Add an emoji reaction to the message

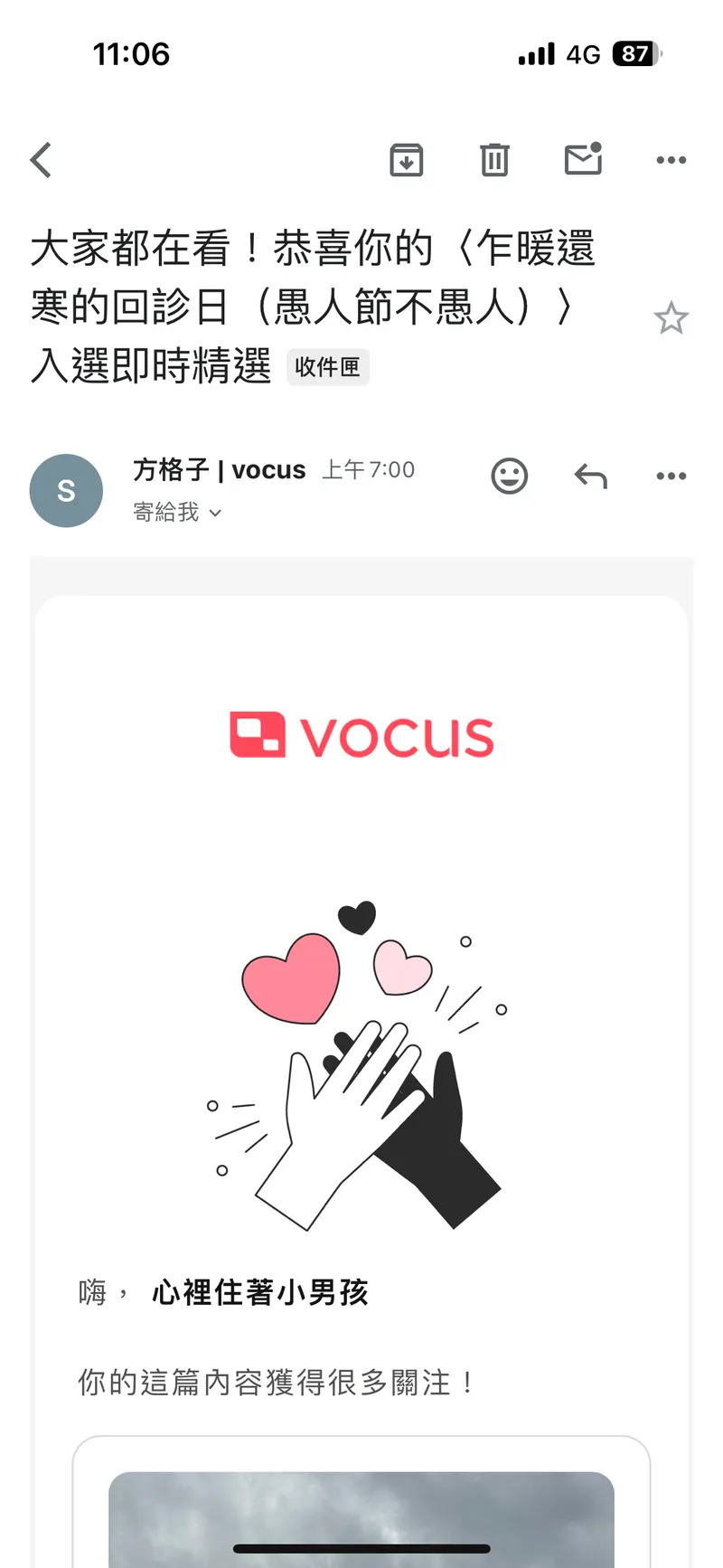510,476
